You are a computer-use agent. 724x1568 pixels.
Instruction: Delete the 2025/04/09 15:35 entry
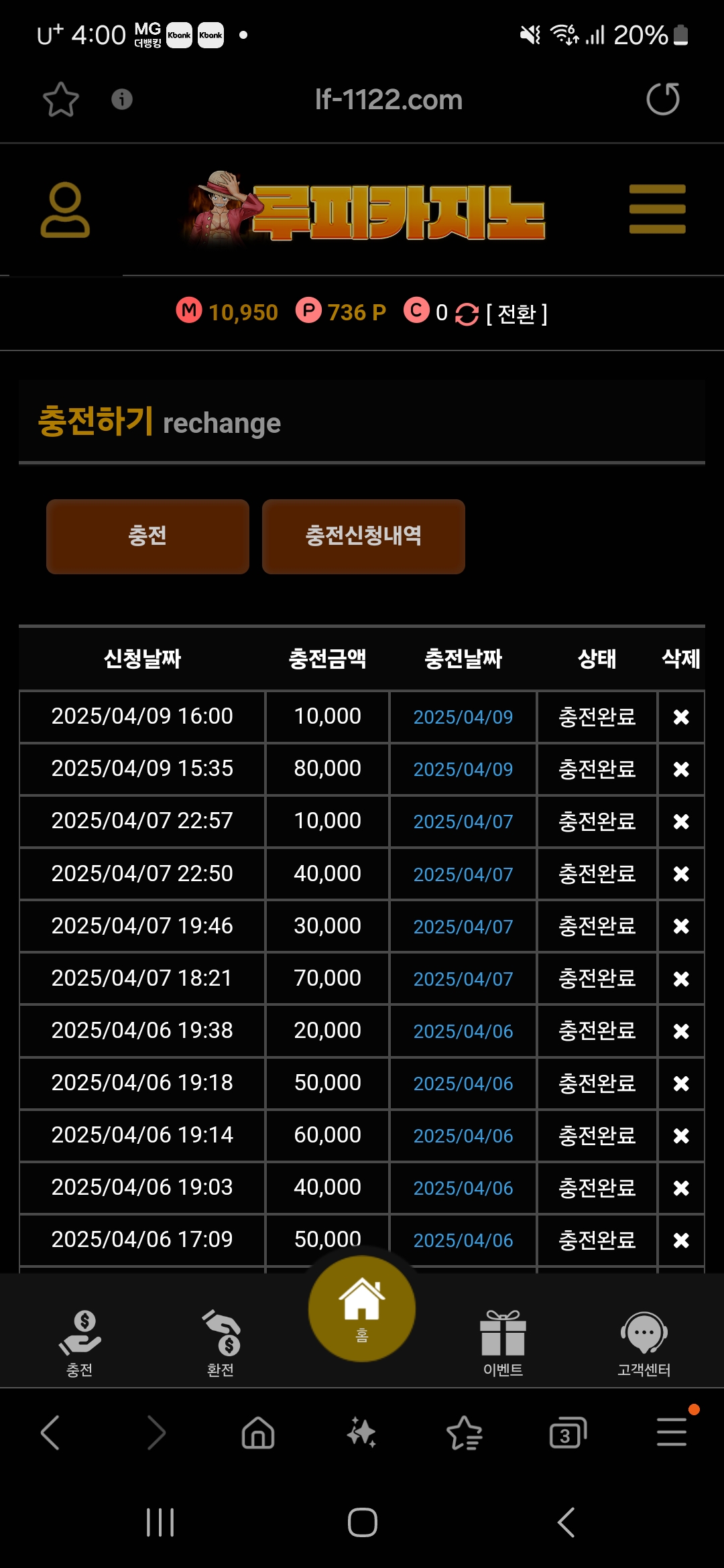(681, 769)
